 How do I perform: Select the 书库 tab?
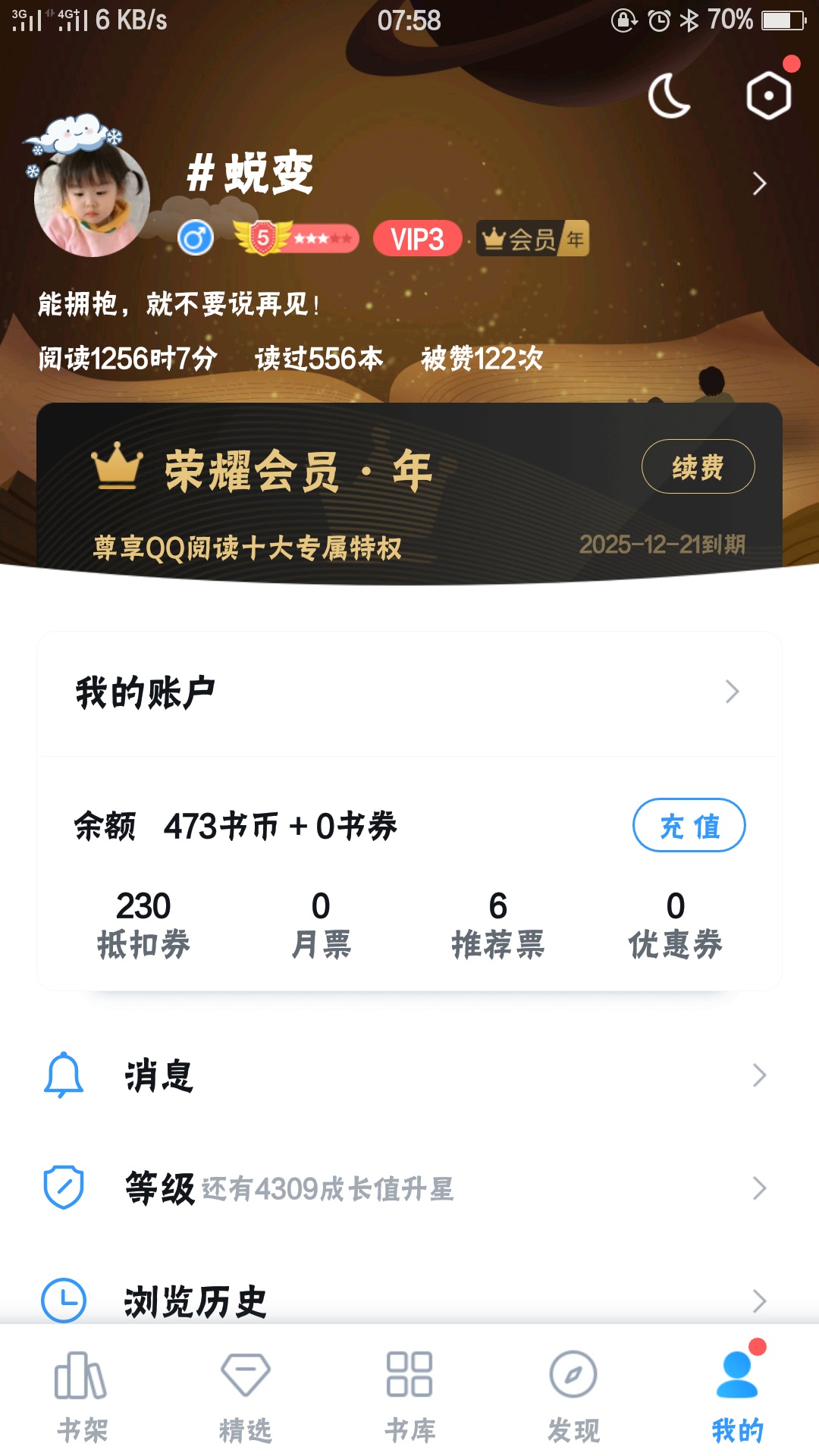[x=409, y=1395]
